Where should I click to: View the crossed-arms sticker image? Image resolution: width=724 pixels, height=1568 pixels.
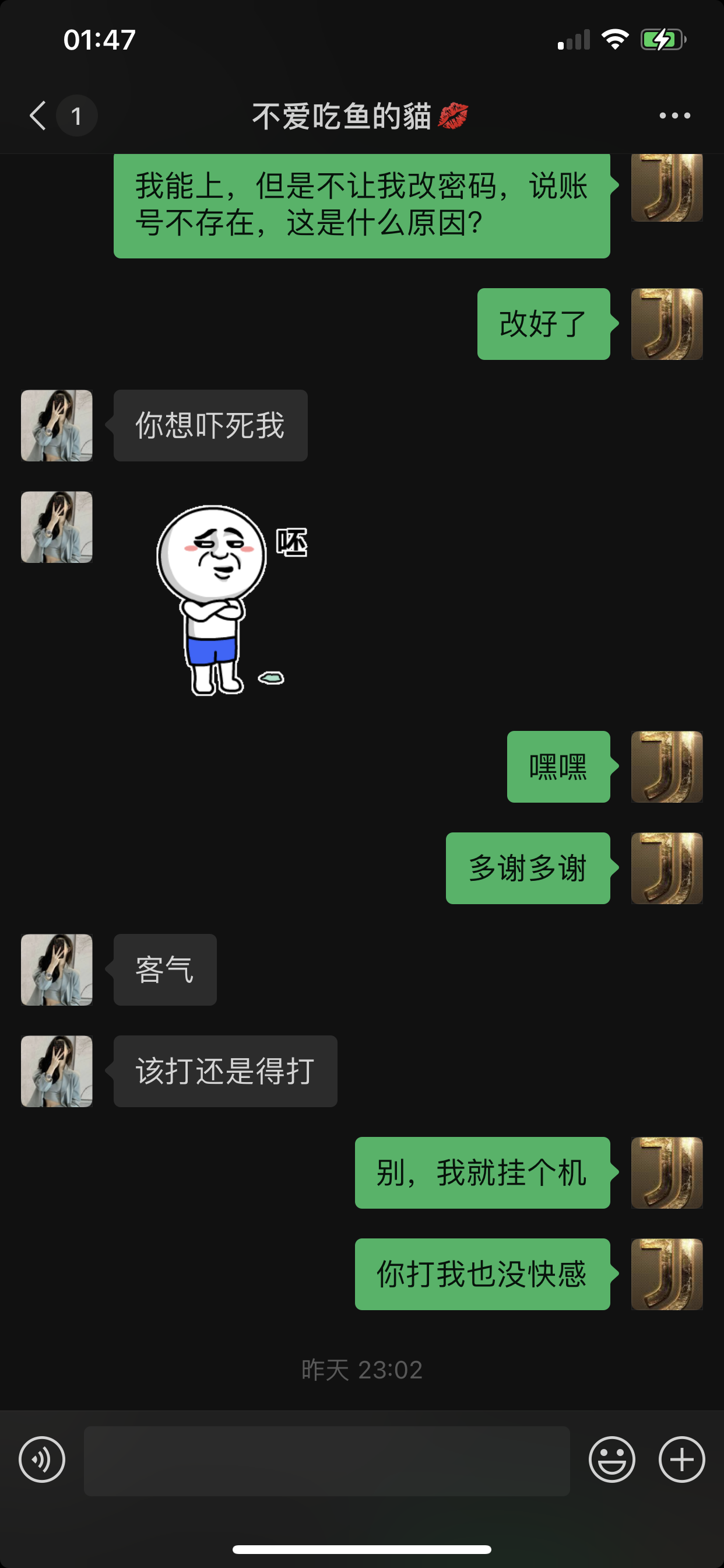point(231,600)
